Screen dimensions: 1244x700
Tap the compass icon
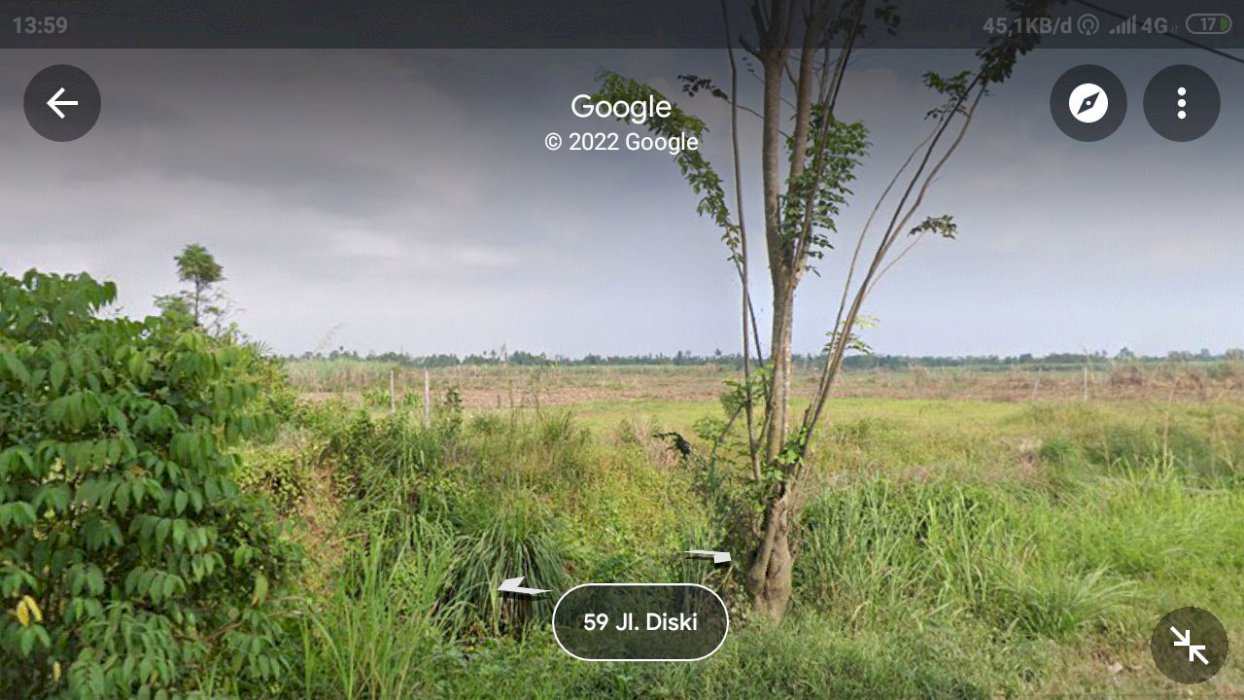point(1088,103)
